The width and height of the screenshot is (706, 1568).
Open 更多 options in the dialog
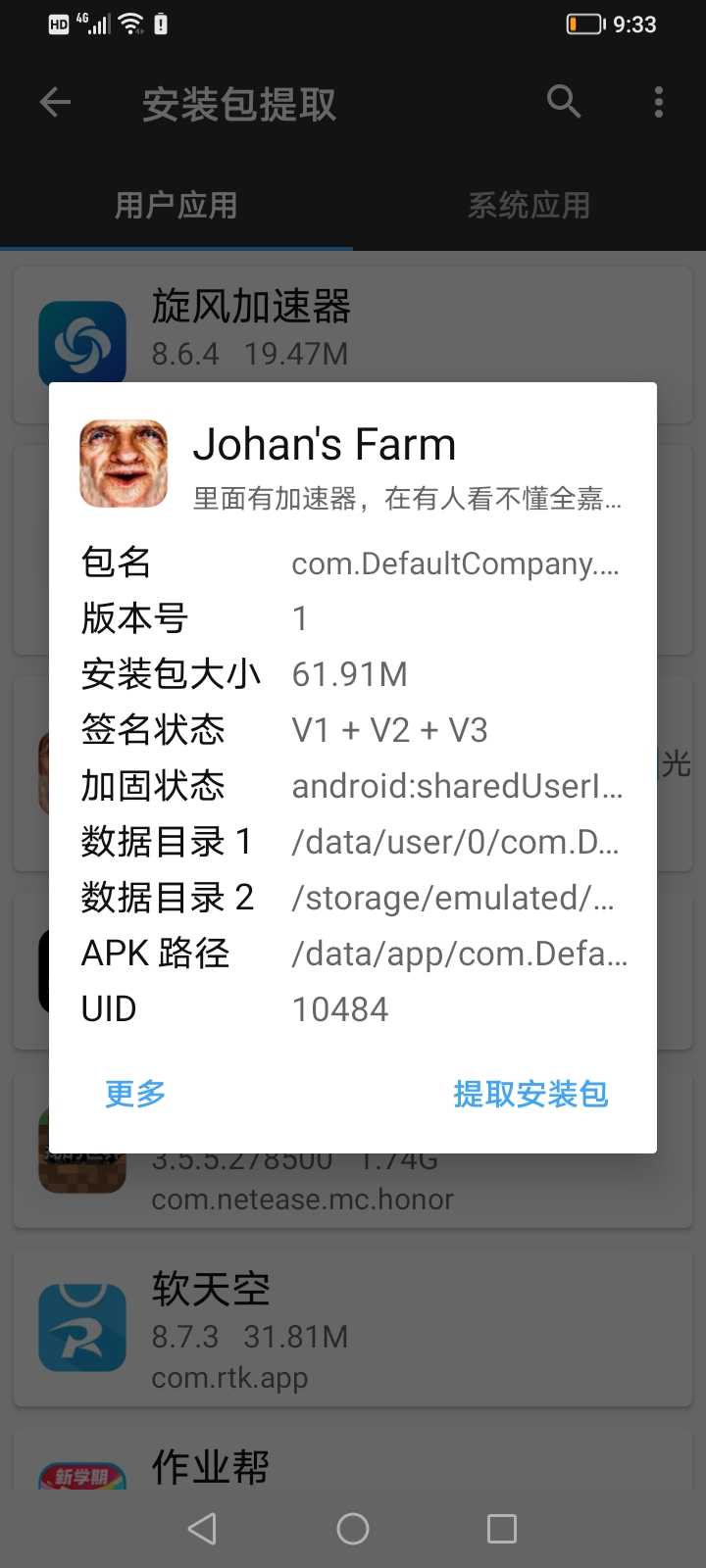tap(135, 1094)
